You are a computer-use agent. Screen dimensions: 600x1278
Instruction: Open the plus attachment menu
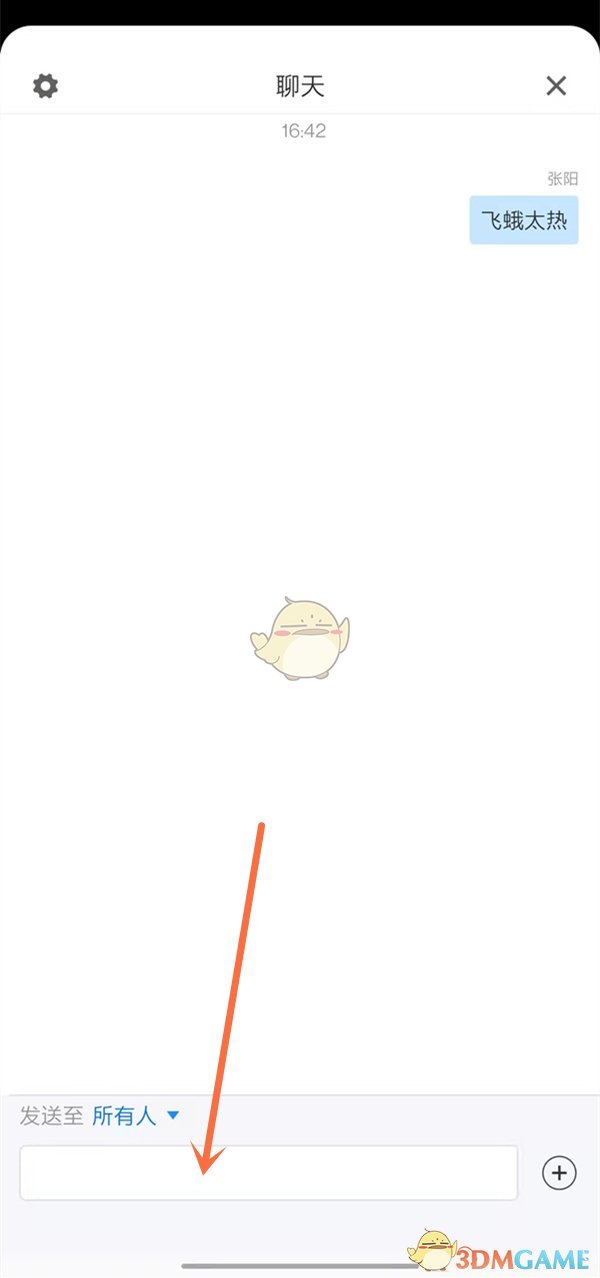pos(559,1172)
